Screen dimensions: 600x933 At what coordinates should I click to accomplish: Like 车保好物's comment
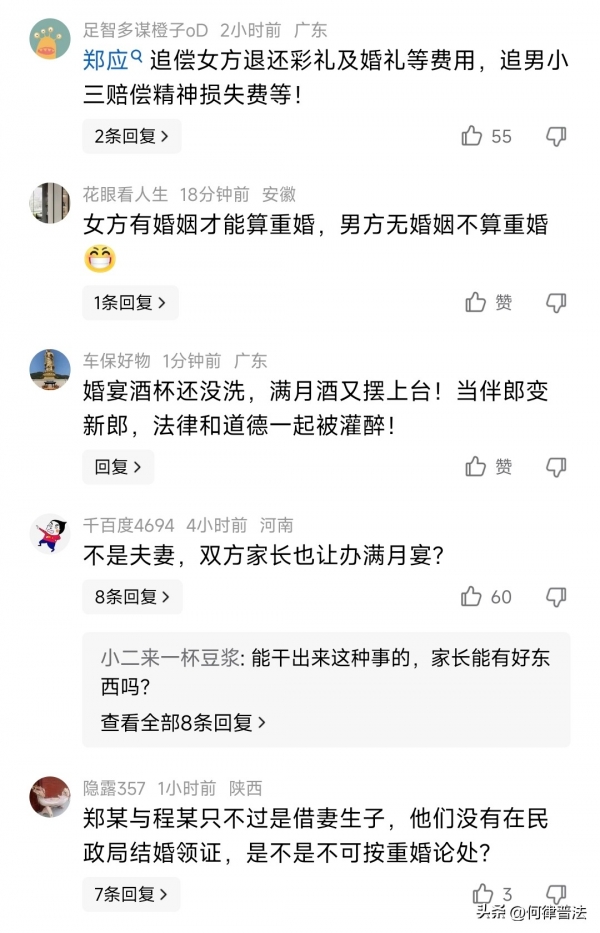tap(477, 466)
